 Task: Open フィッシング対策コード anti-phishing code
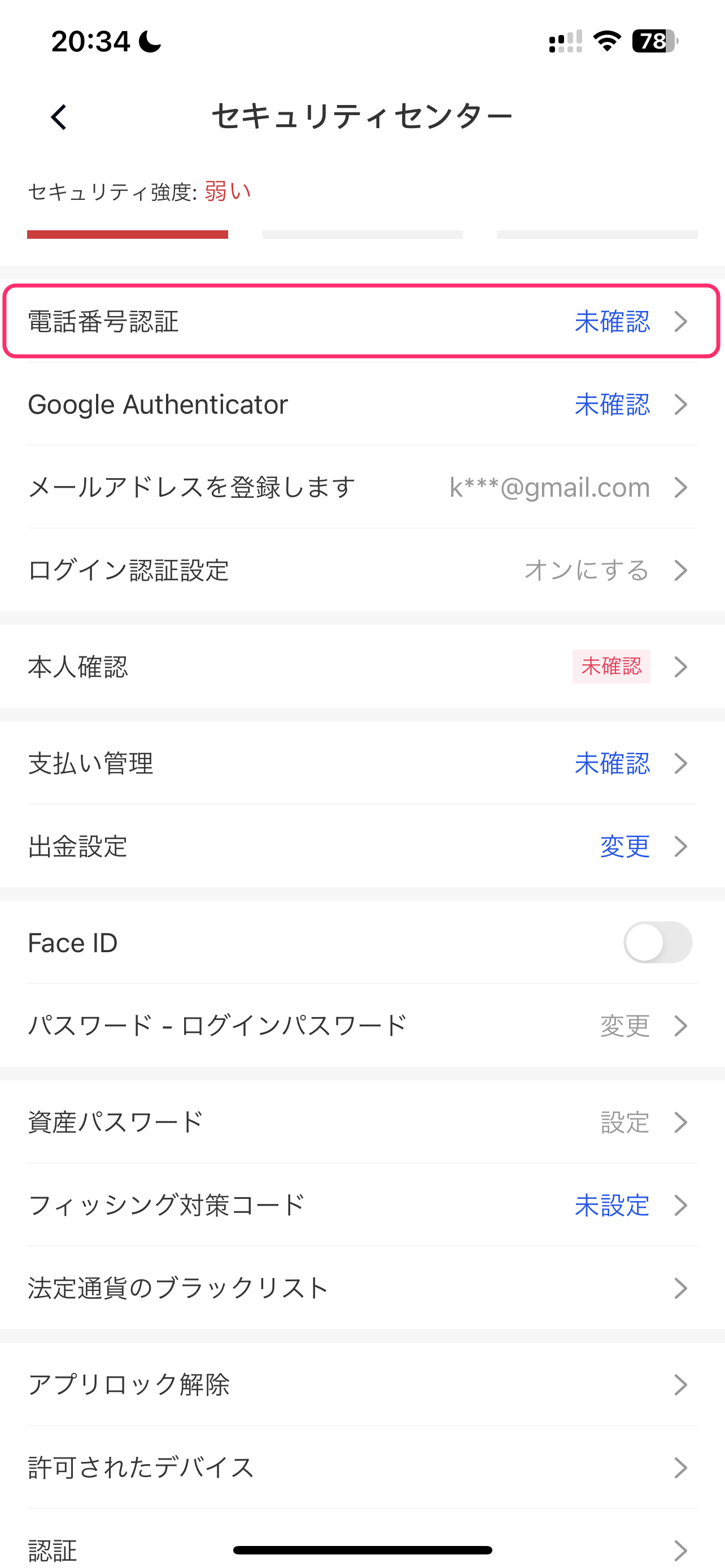coord(362,1205)
